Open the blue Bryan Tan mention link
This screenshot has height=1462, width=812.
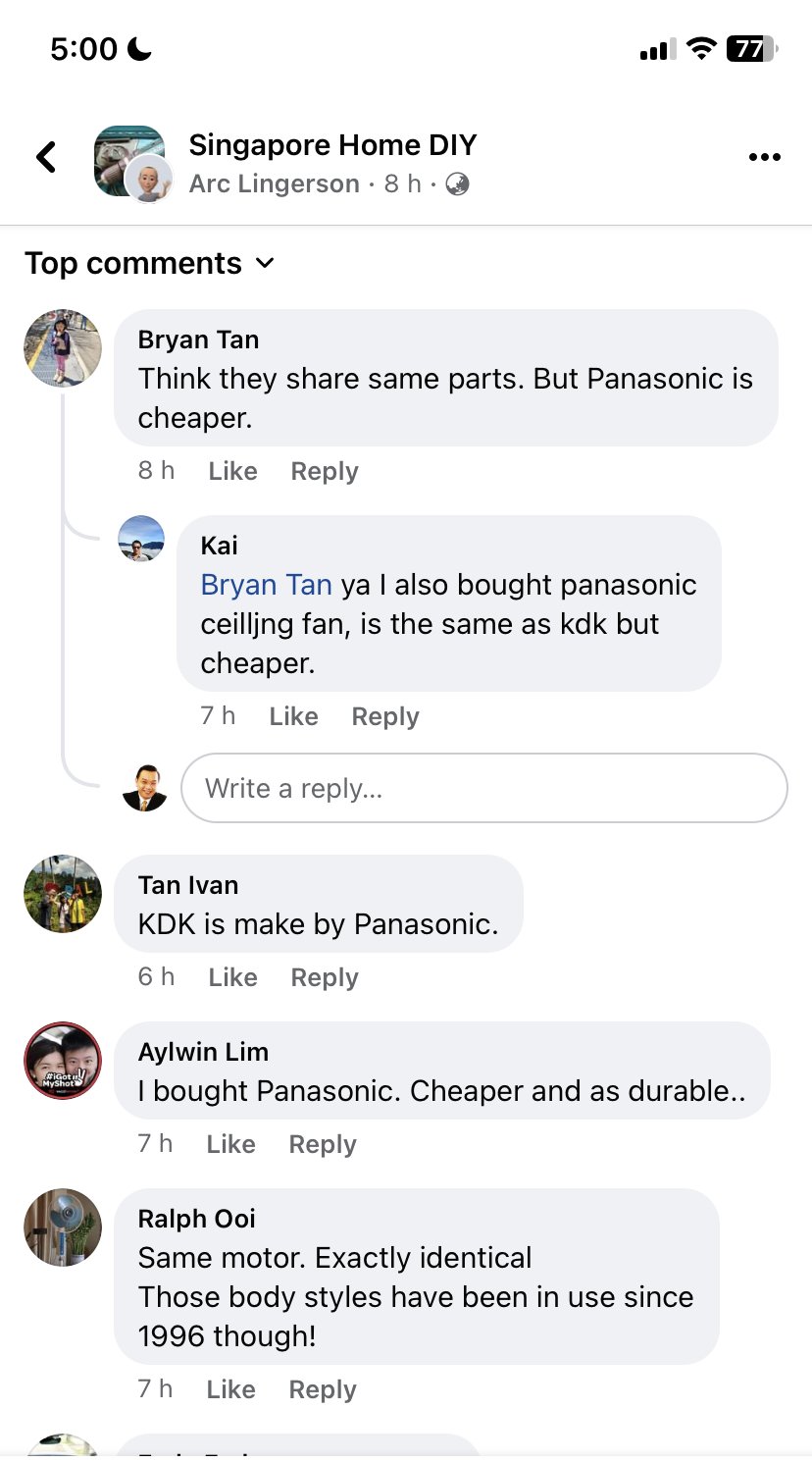(266, 585)
